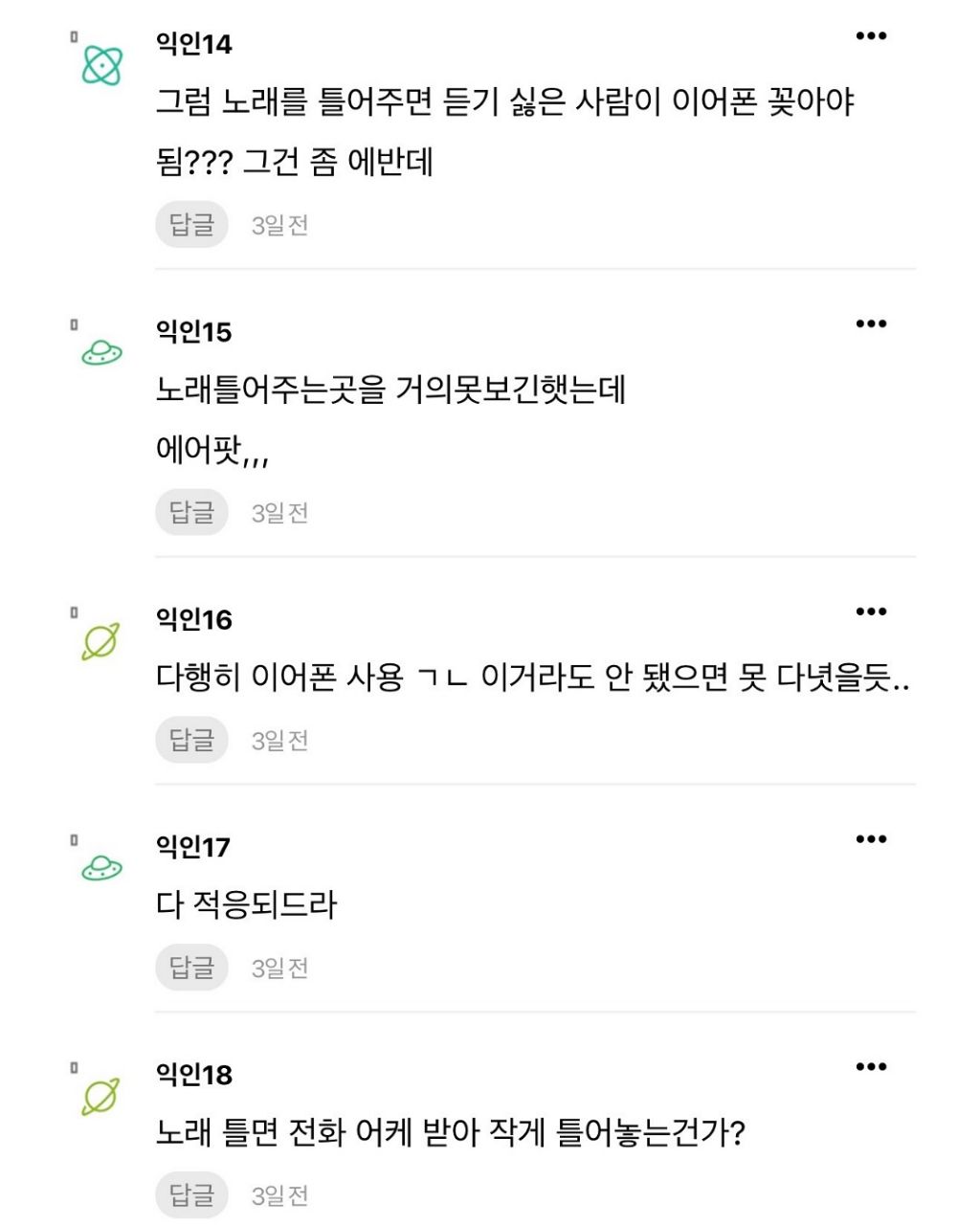Tap 답글 under 익인15's comment
Viewport: 980px width, 1225px height.
pos(191,512)
